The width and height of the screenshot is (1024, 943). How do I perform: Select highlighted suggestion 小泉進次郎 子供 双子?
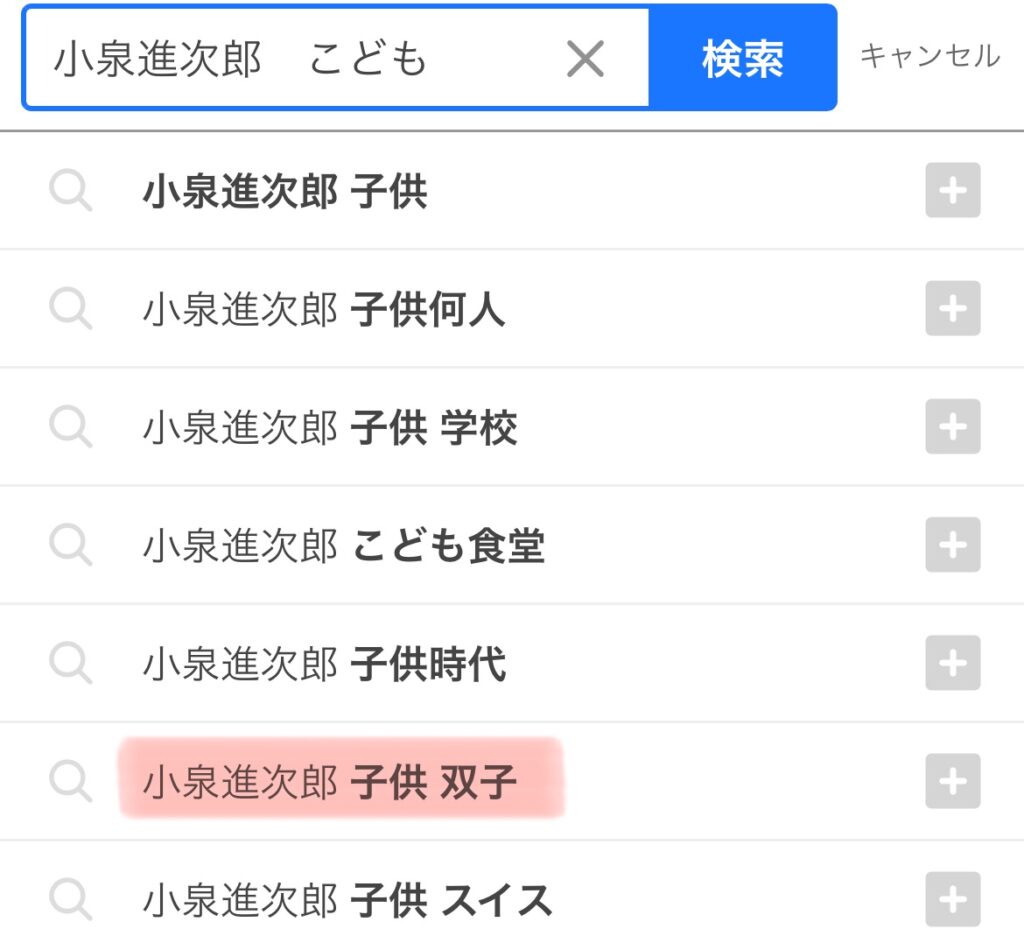(330, 782)
